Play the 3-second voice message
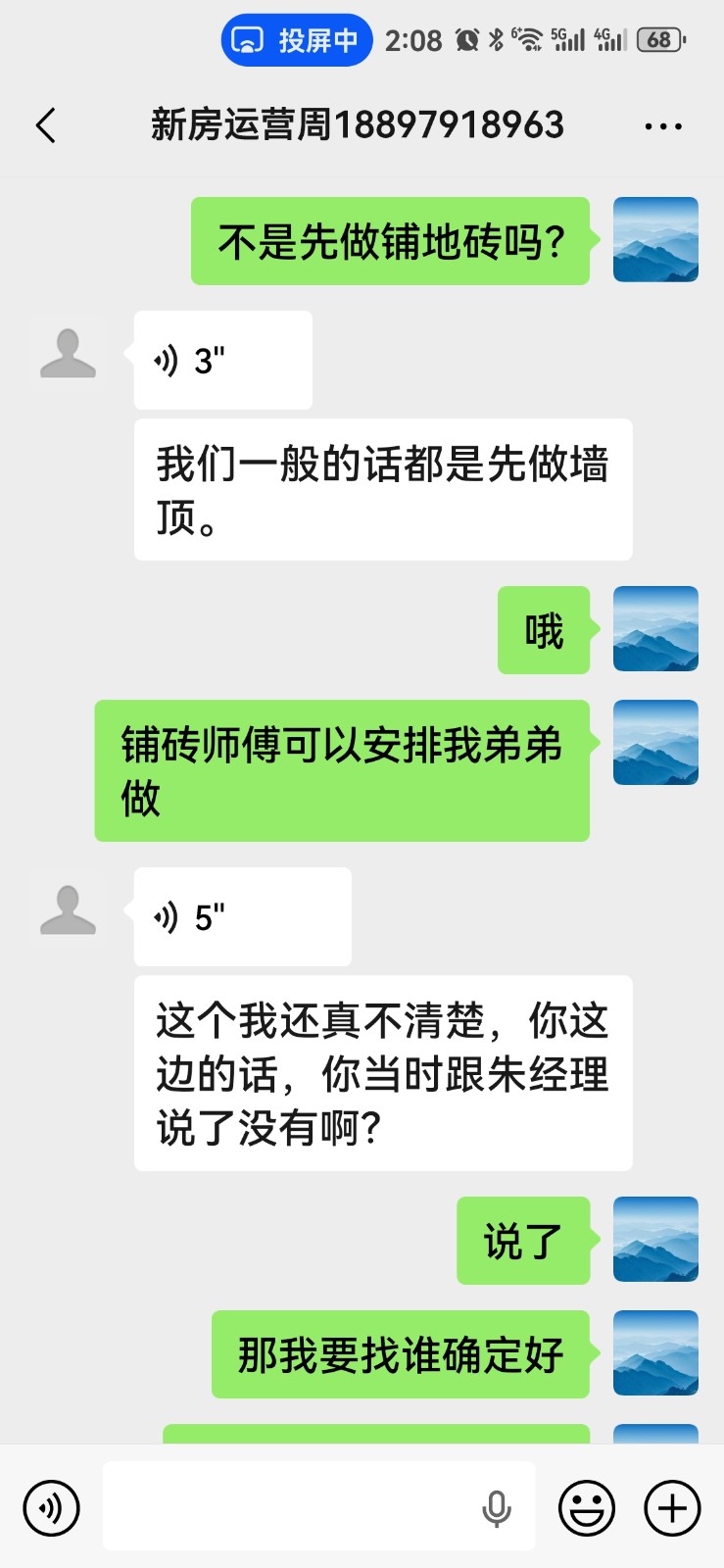 [222, 361]
